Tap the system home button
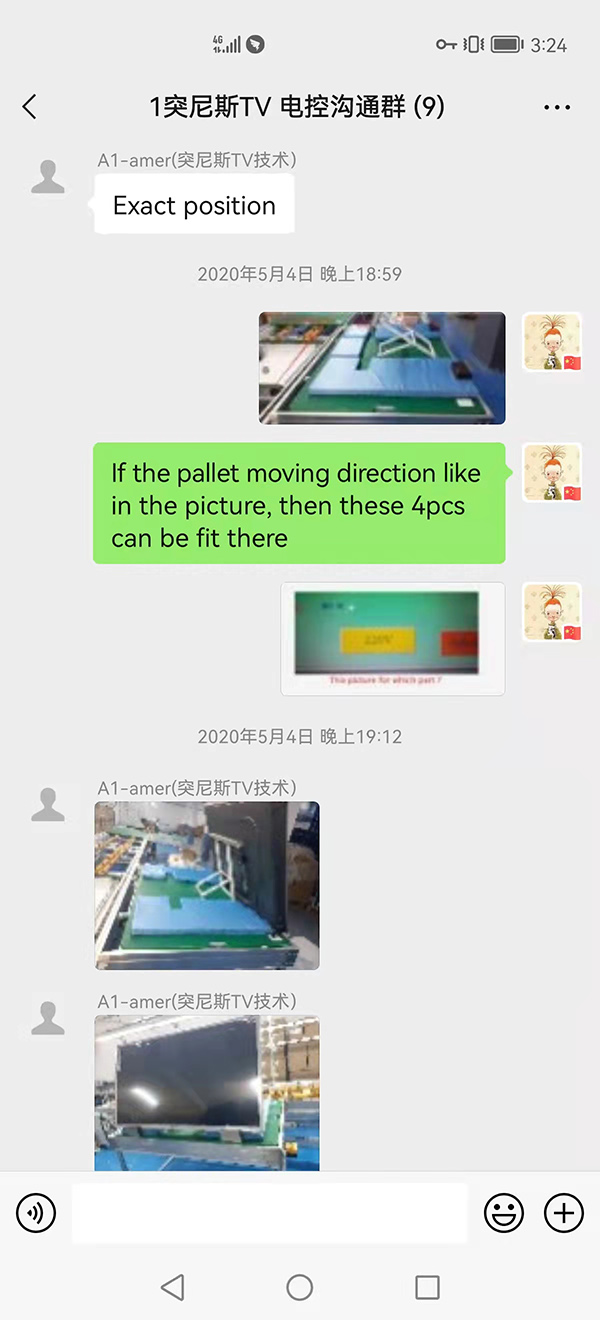Screen dimensions: 600x1320 (x=300, y=1287)
